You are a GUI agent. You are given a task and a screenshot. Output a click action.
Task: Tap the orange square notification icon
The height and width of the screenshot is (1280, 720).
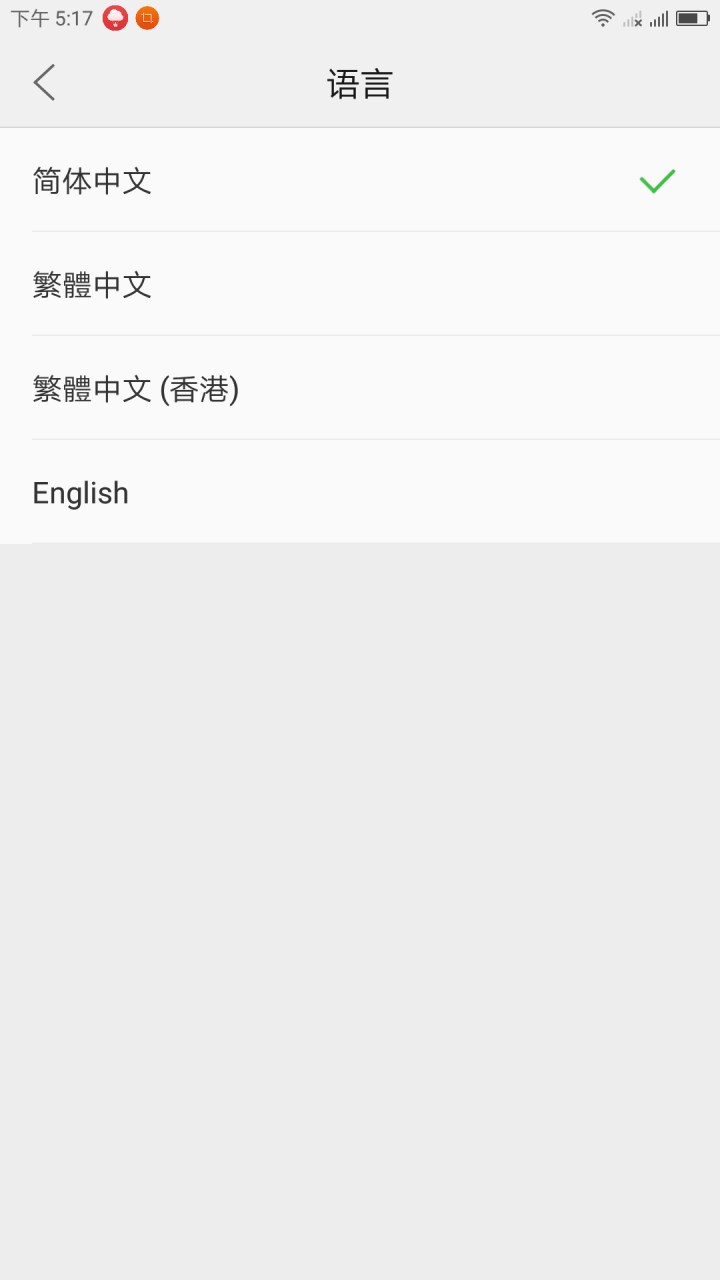click(145, 17)
